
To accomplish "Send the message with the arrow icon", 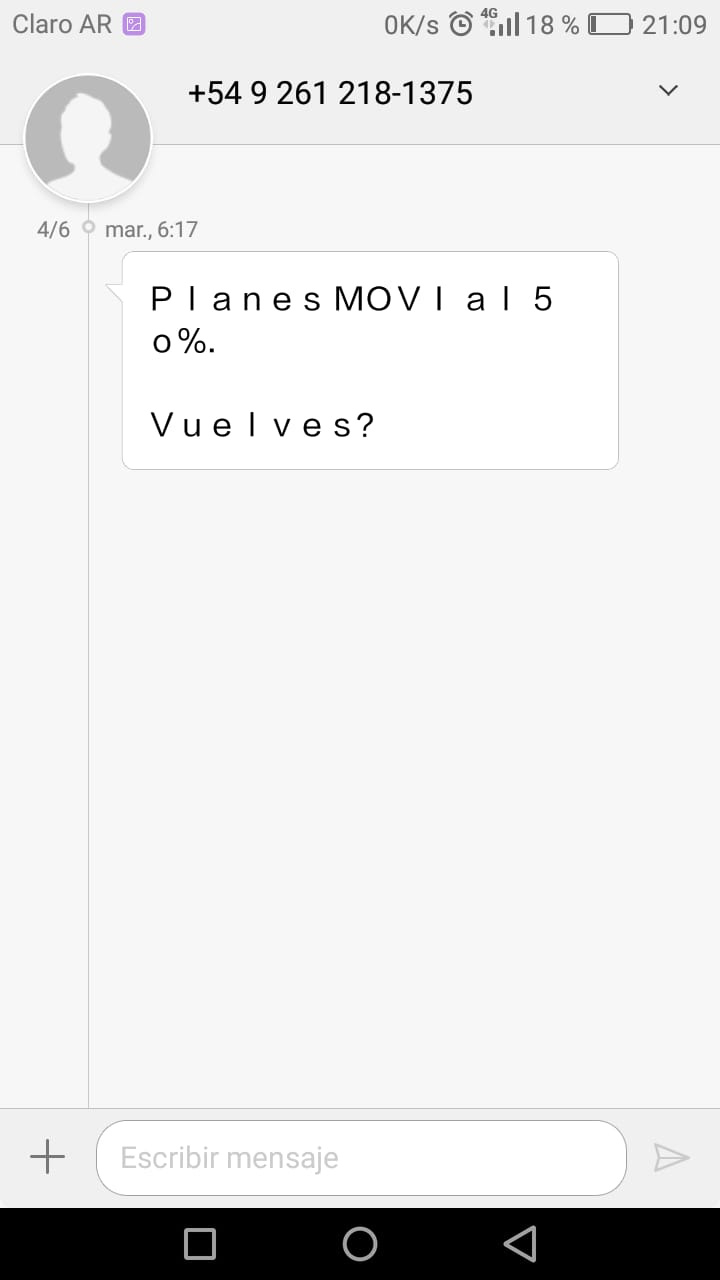I will tap(671, 1158).
